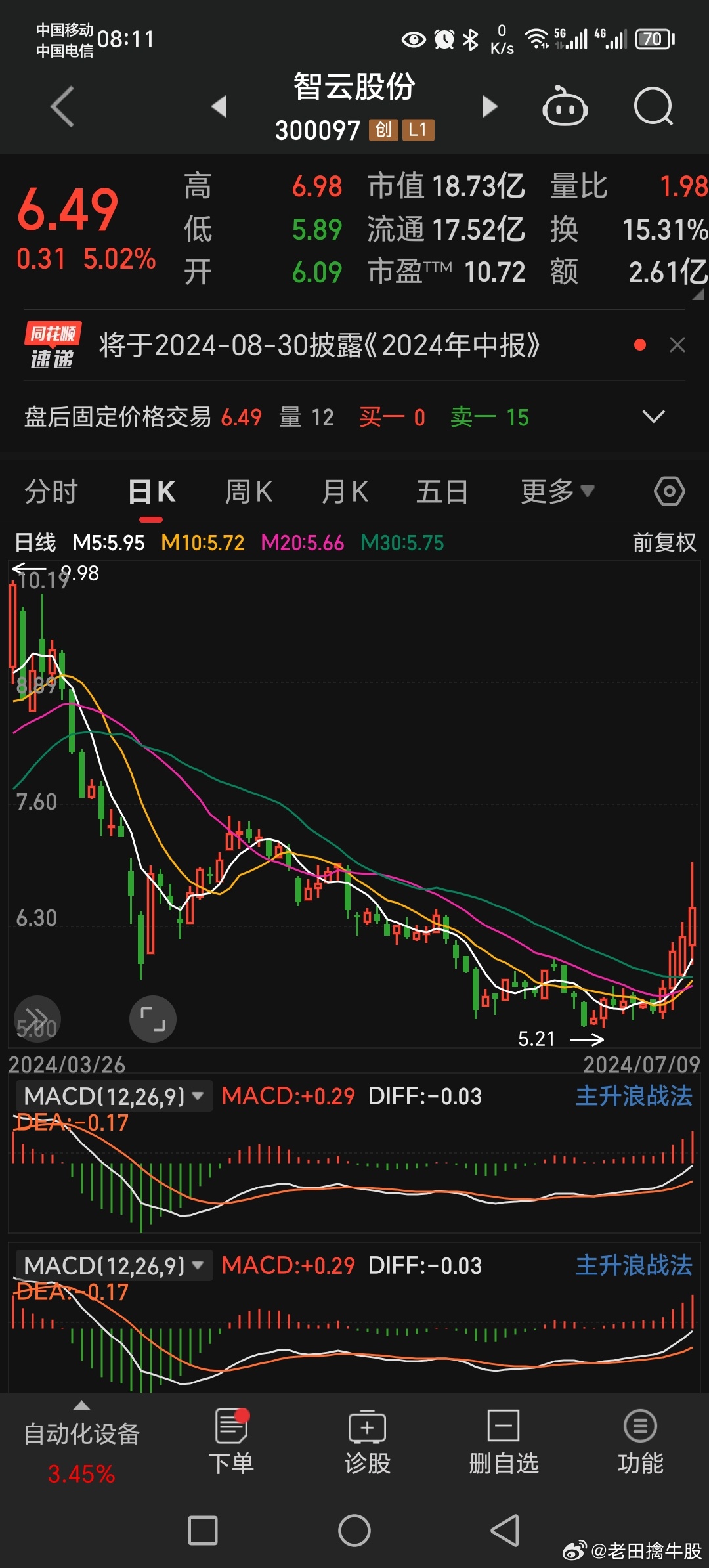This screenshot has height=1568, width=709.
Task: Switch to the next stock with right triangle
Action: tap(489, 106)
